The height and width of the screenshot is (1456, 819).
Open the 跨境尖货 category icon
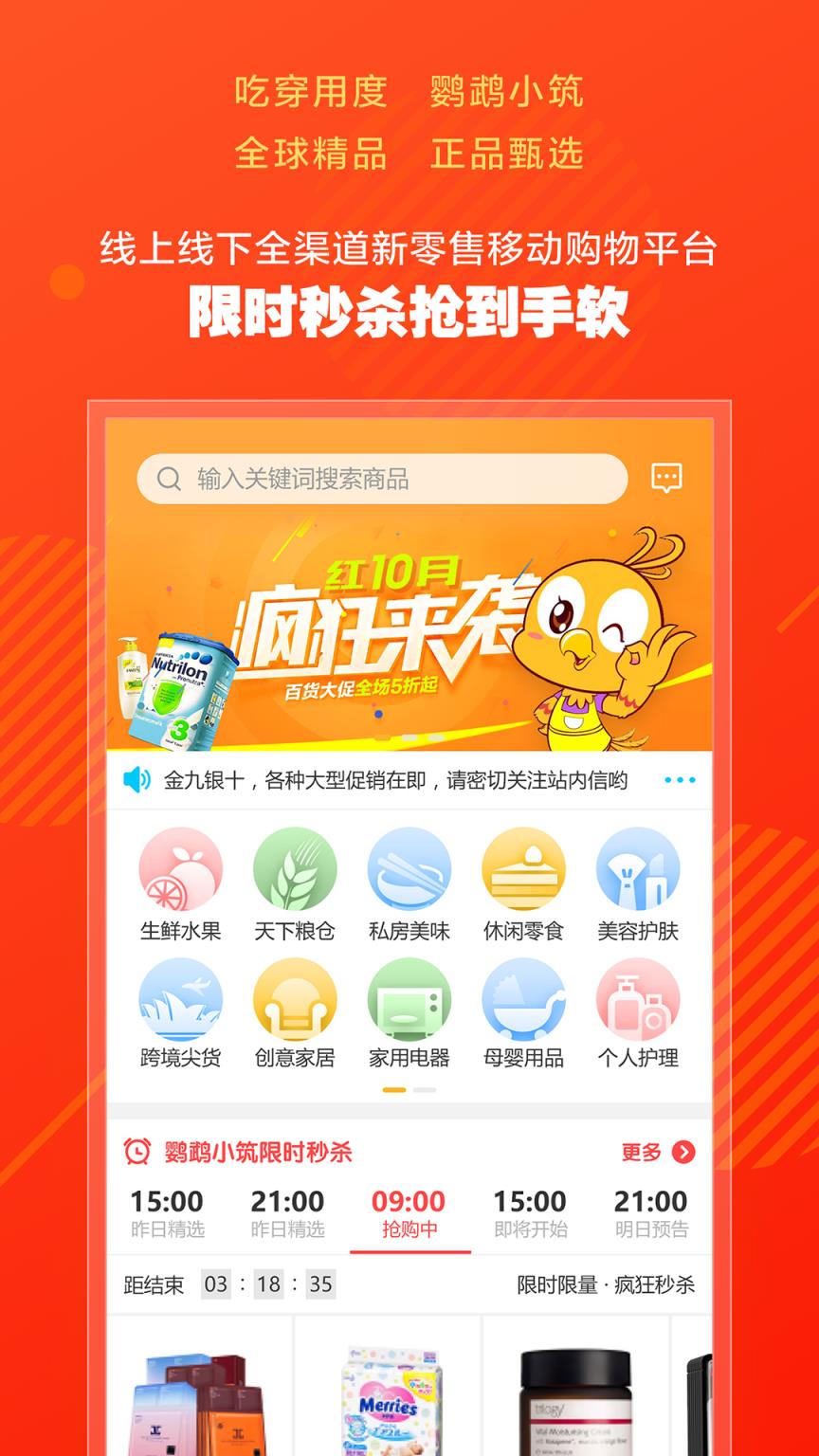[181, 1000]
